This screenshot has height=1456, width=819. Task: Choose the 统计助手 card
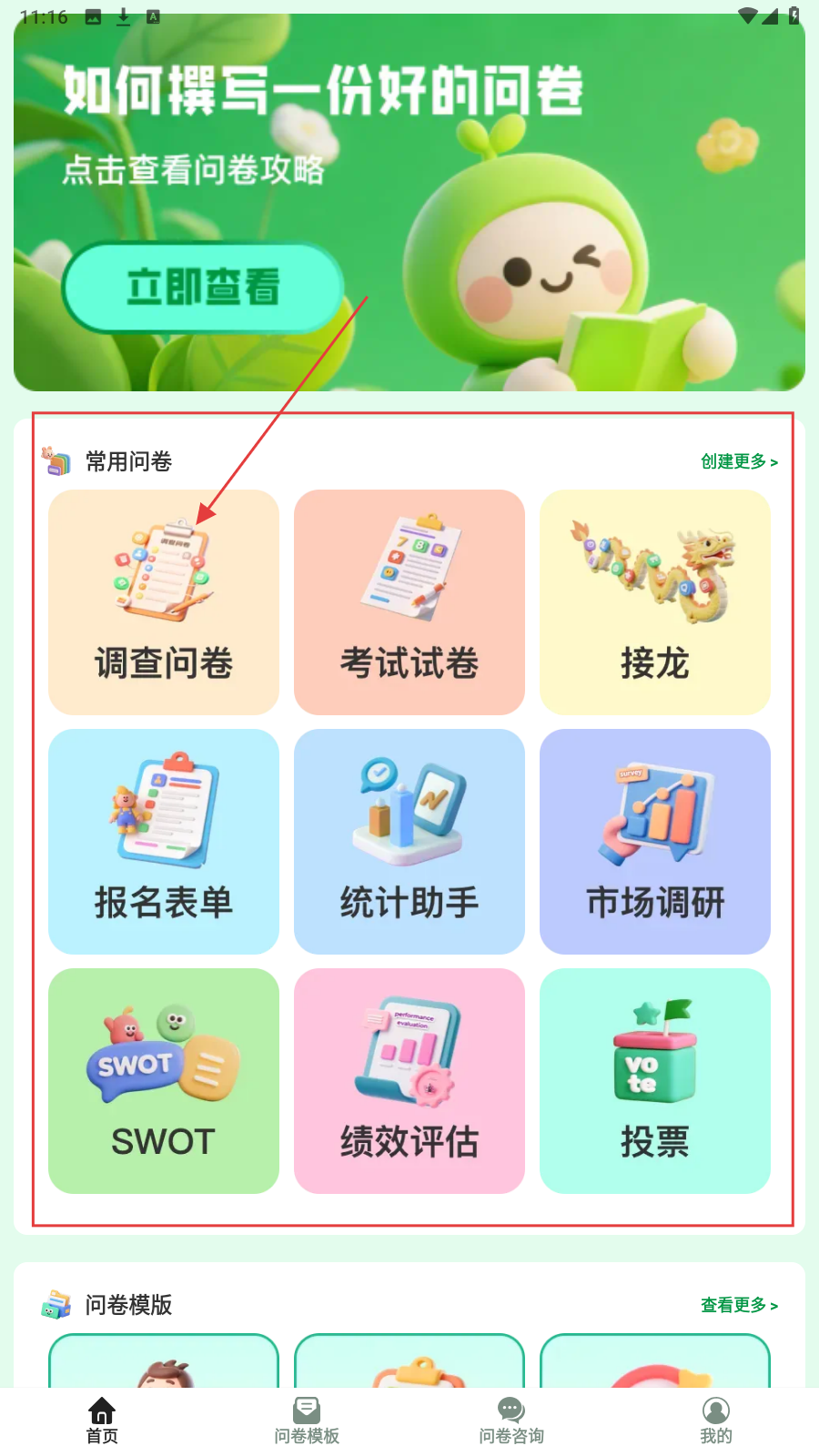tap(409, 842)
